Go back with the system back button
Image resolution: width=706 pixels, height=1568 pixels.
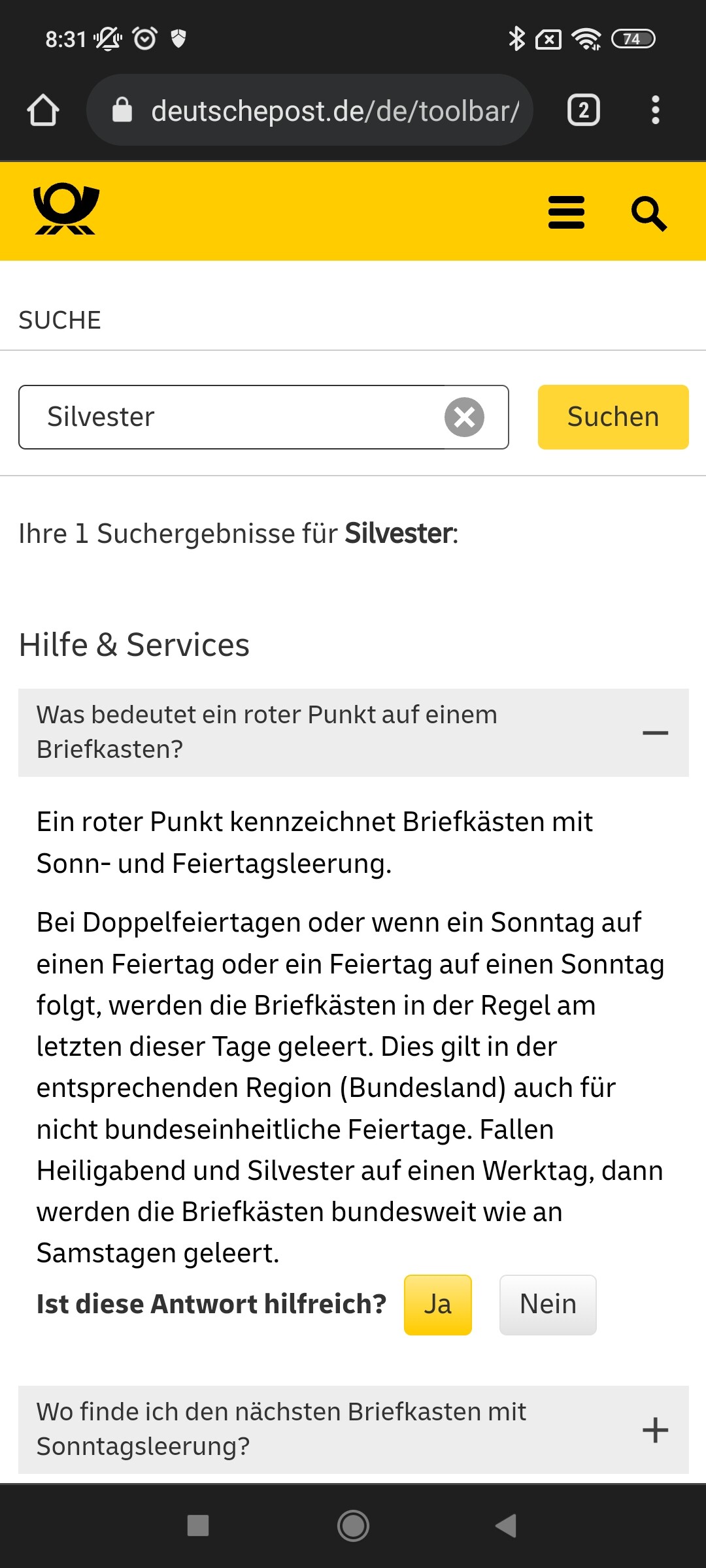point(506,1526)
